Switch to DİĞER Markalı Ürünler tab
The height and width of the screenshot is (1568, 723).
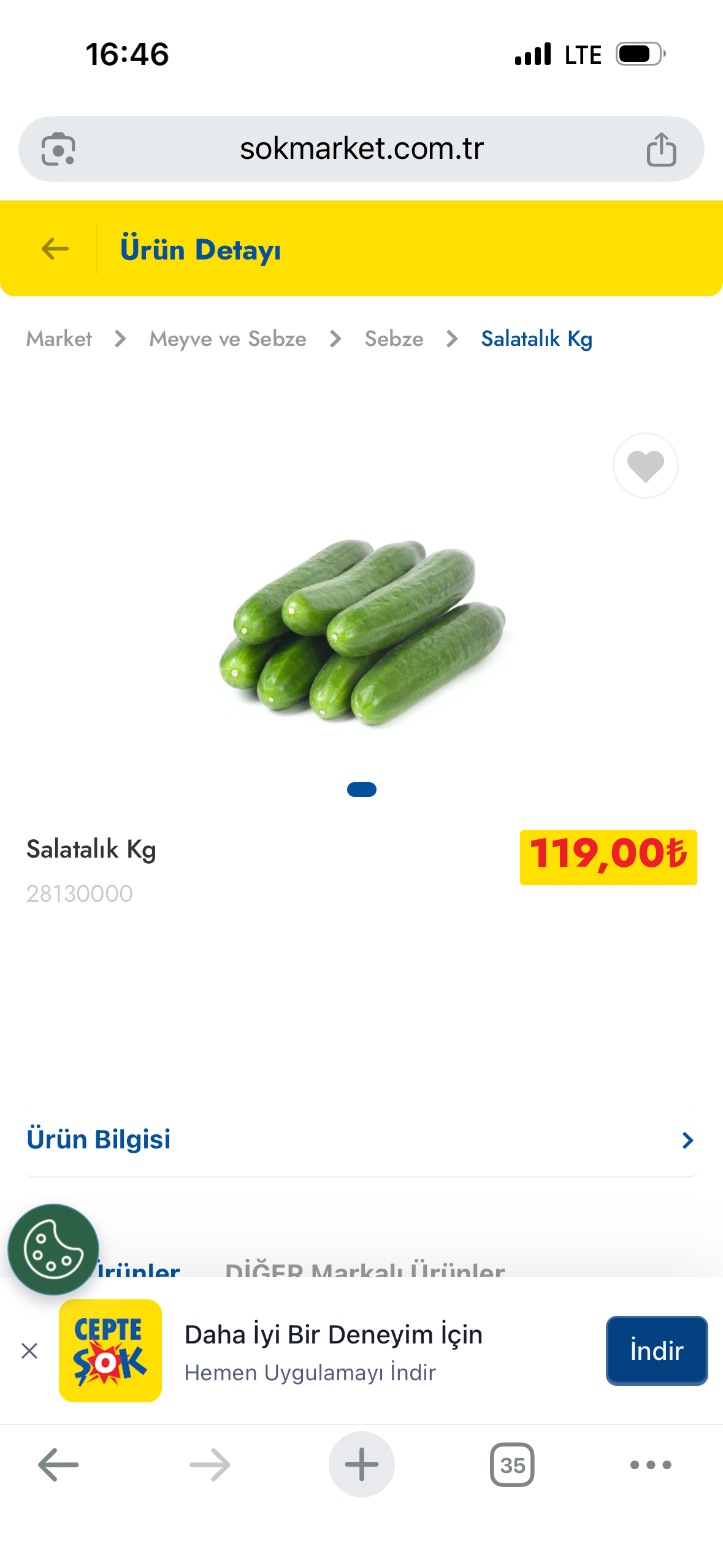click(x=365, y=1269)
